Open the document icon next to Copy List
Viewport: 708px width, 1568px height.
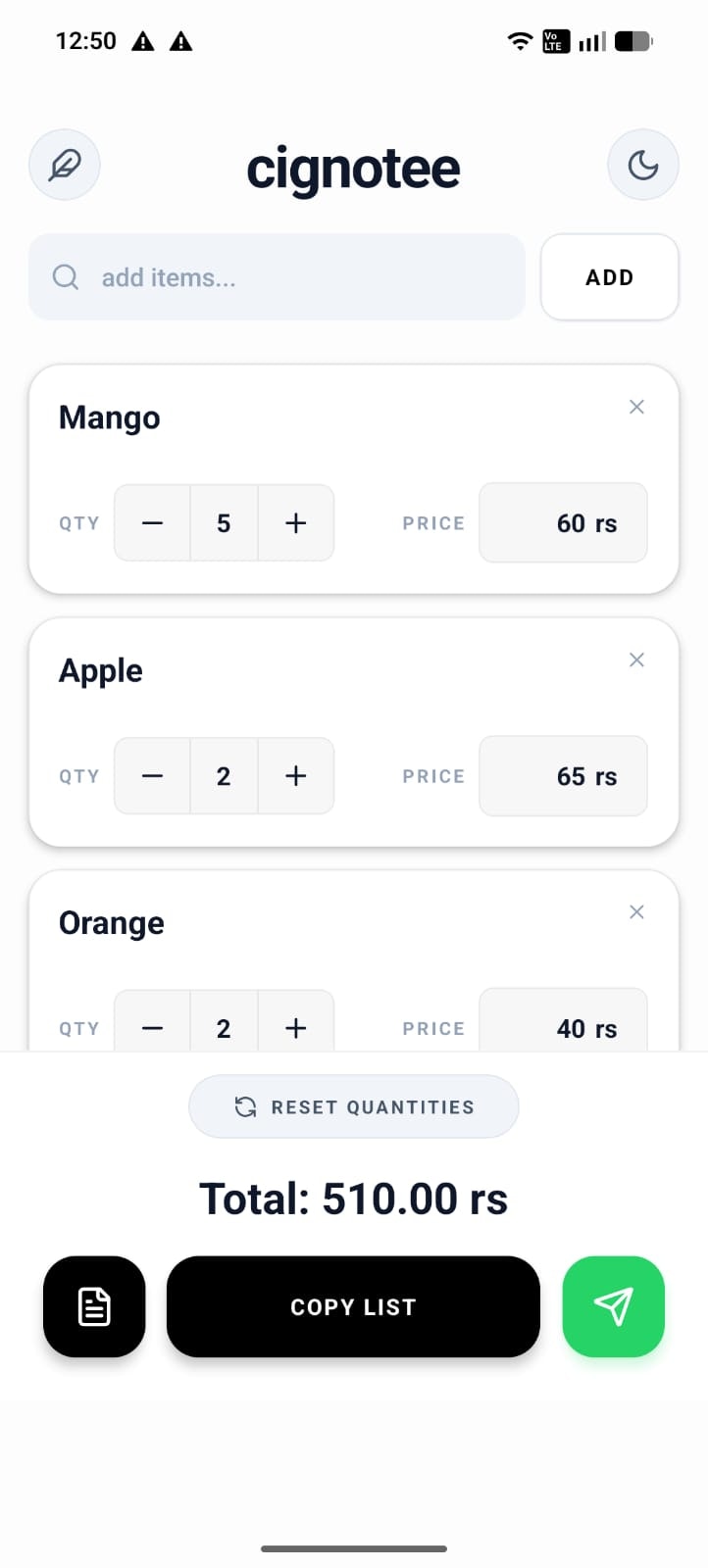[x=93, y=1306]
